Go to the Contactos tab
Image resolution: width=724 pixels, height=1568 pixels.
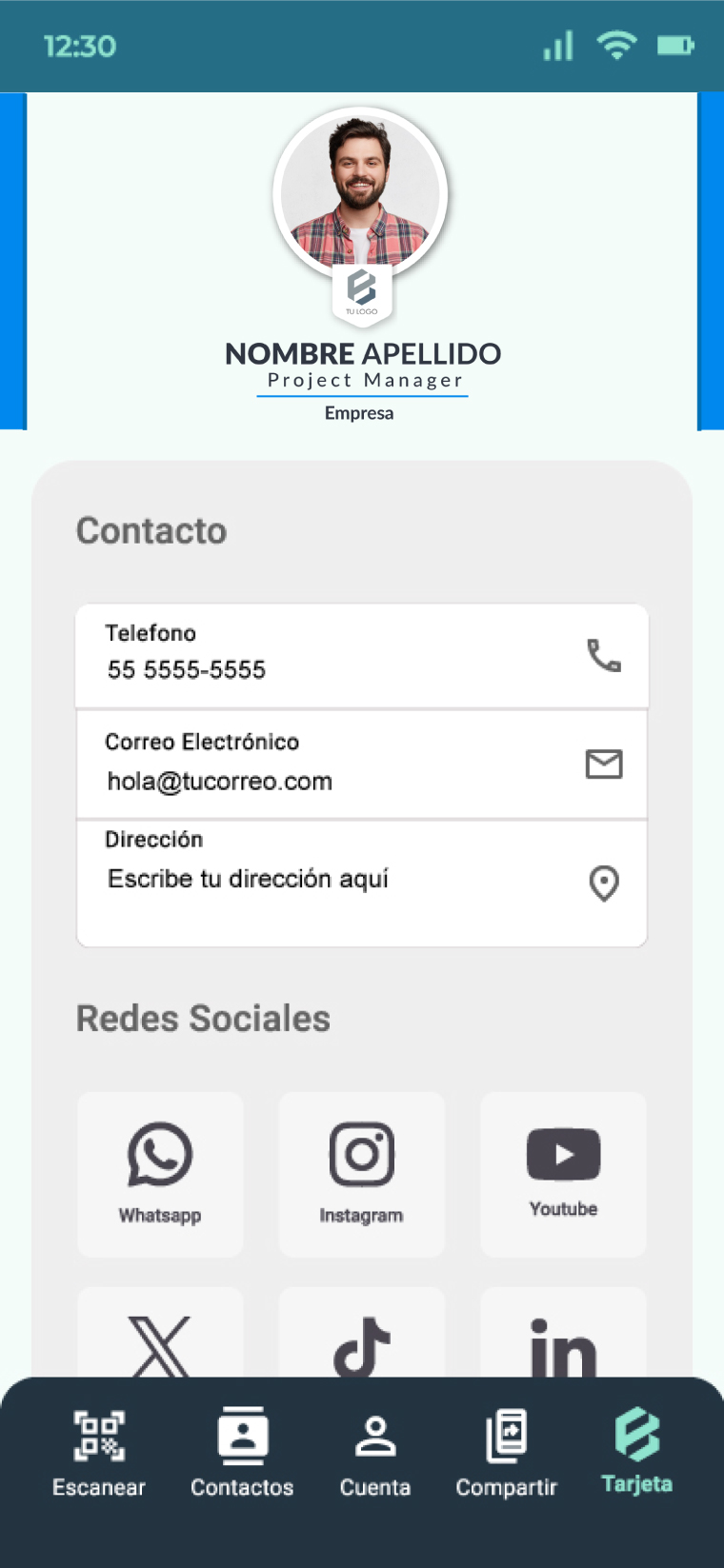(242, 1454)
